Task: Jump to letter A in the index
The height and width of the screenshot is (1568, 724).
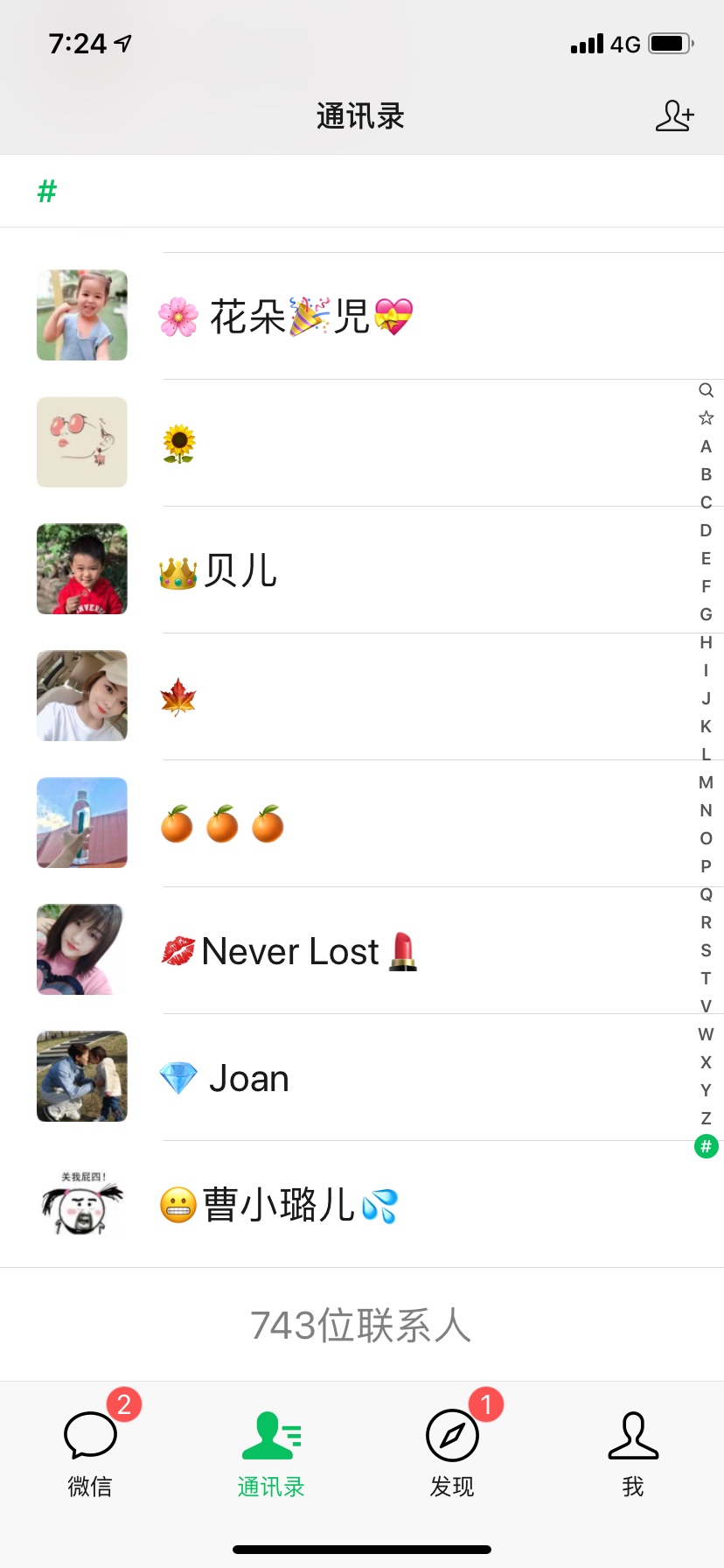Action: point(706,446)
